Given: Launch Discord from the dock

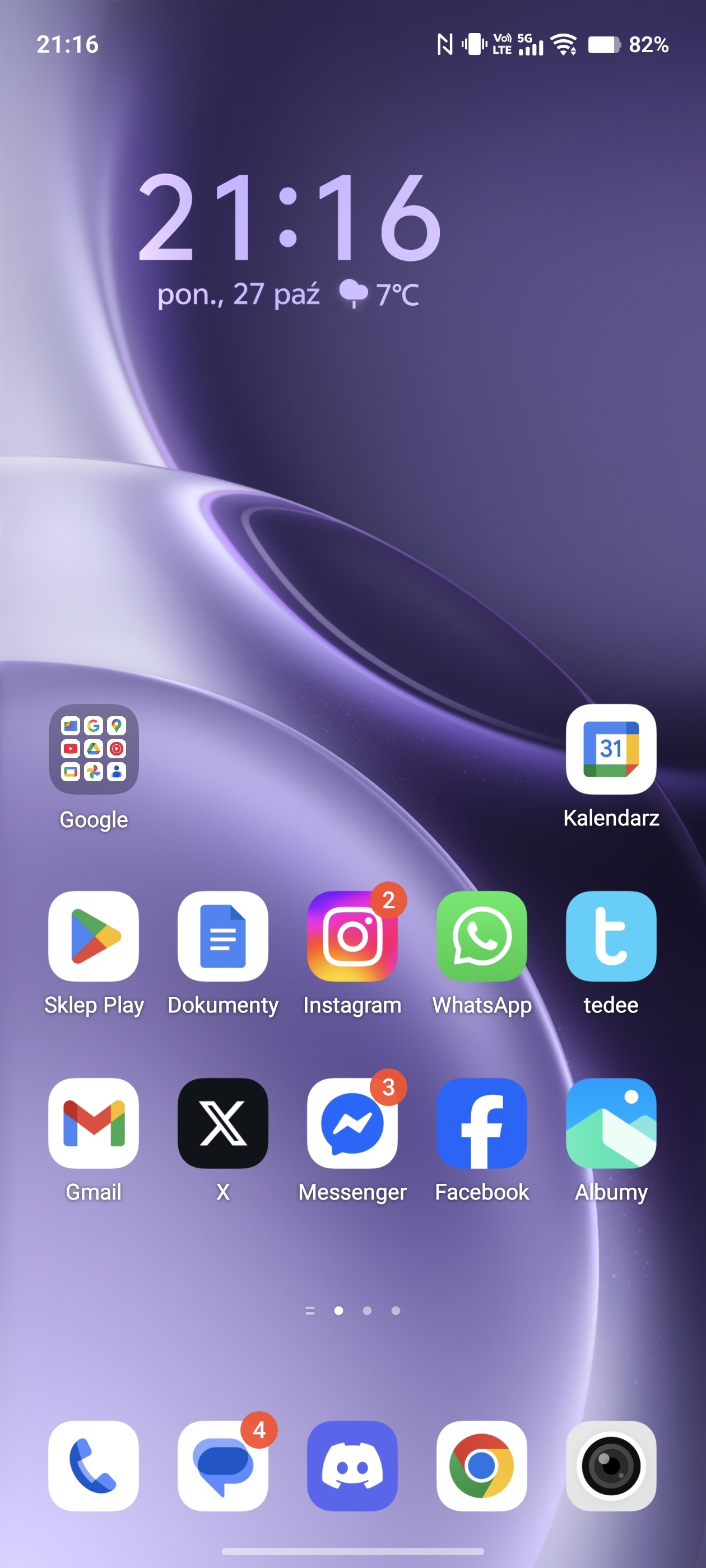Looking at the screenshot, I should coord(352,1466).
